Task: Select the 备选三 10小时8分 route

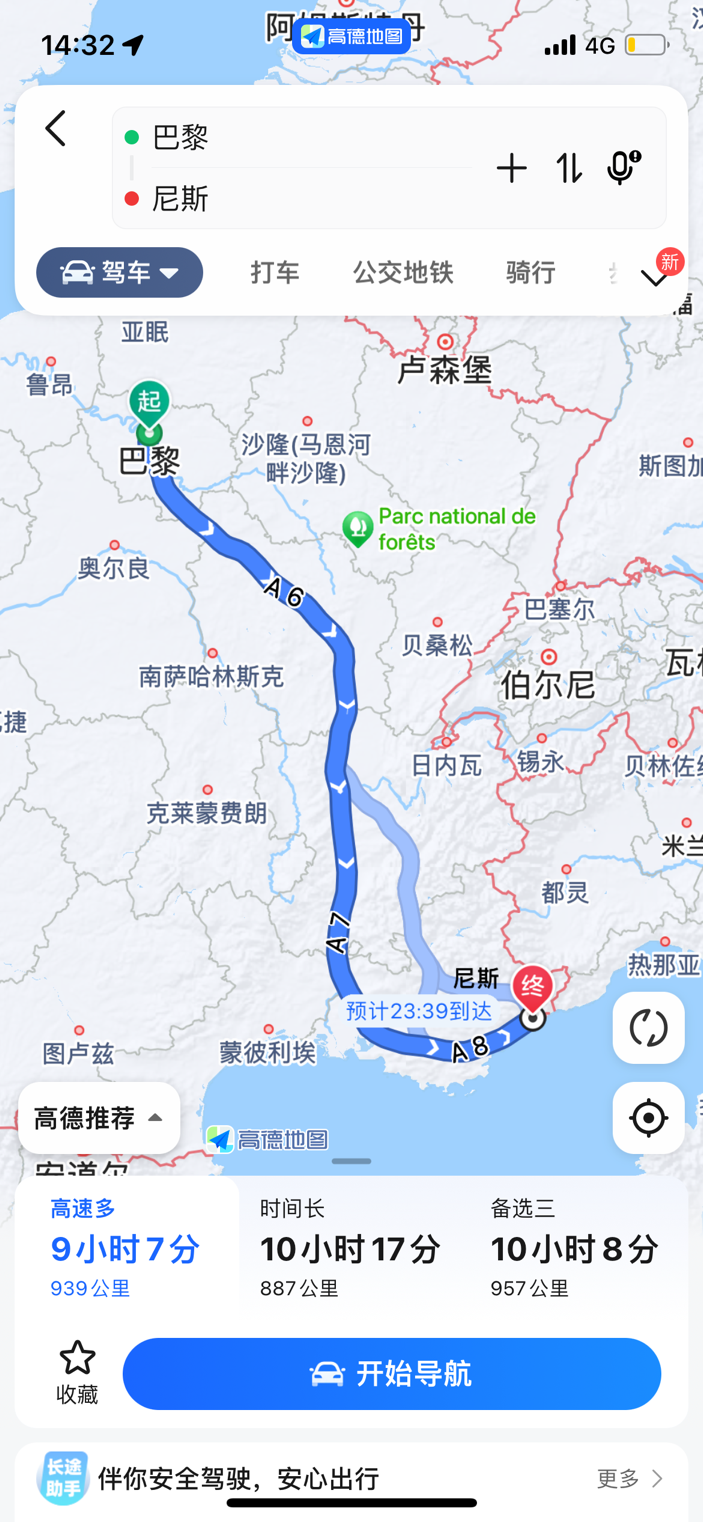Action: pyautogui.click(x=574, y=1248)
